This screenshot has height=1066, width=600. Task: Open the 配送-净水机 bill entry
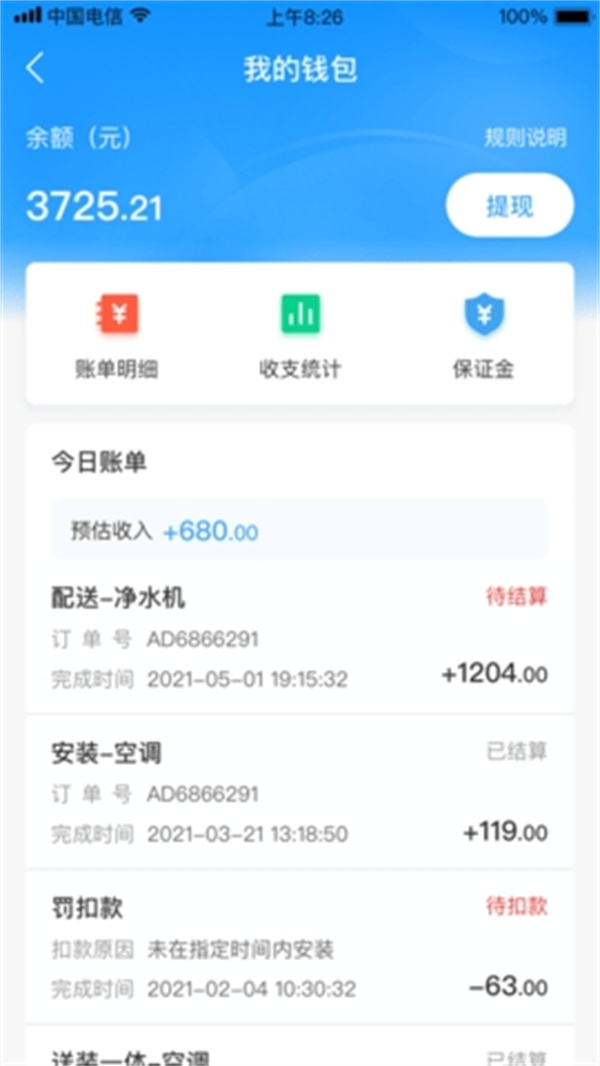coord(299,638)
